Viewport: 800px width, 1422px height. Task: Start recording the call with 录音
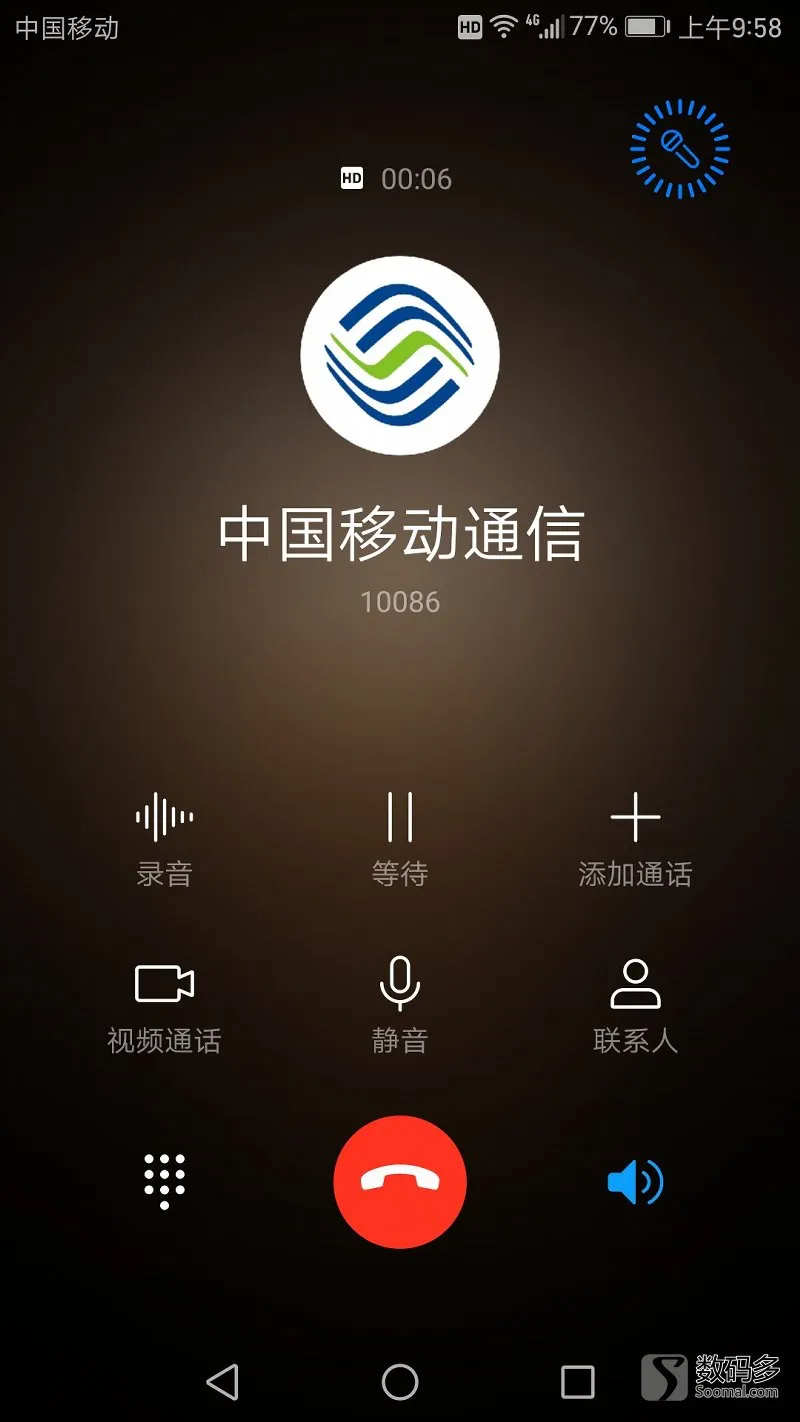(x=164, y=840)
